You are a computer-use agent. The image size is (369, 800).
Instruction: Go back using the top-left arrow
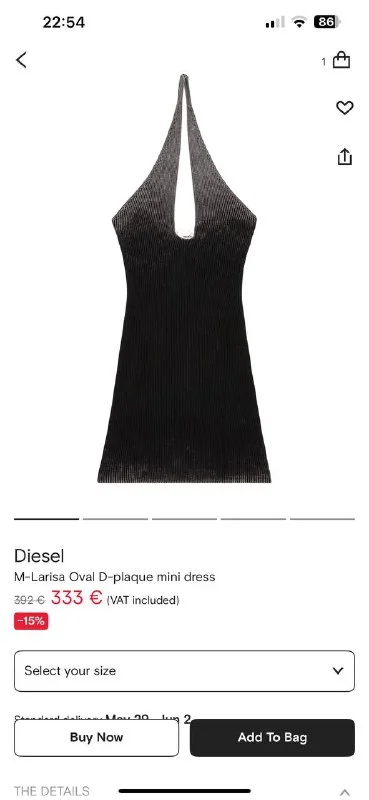point(21,60)
